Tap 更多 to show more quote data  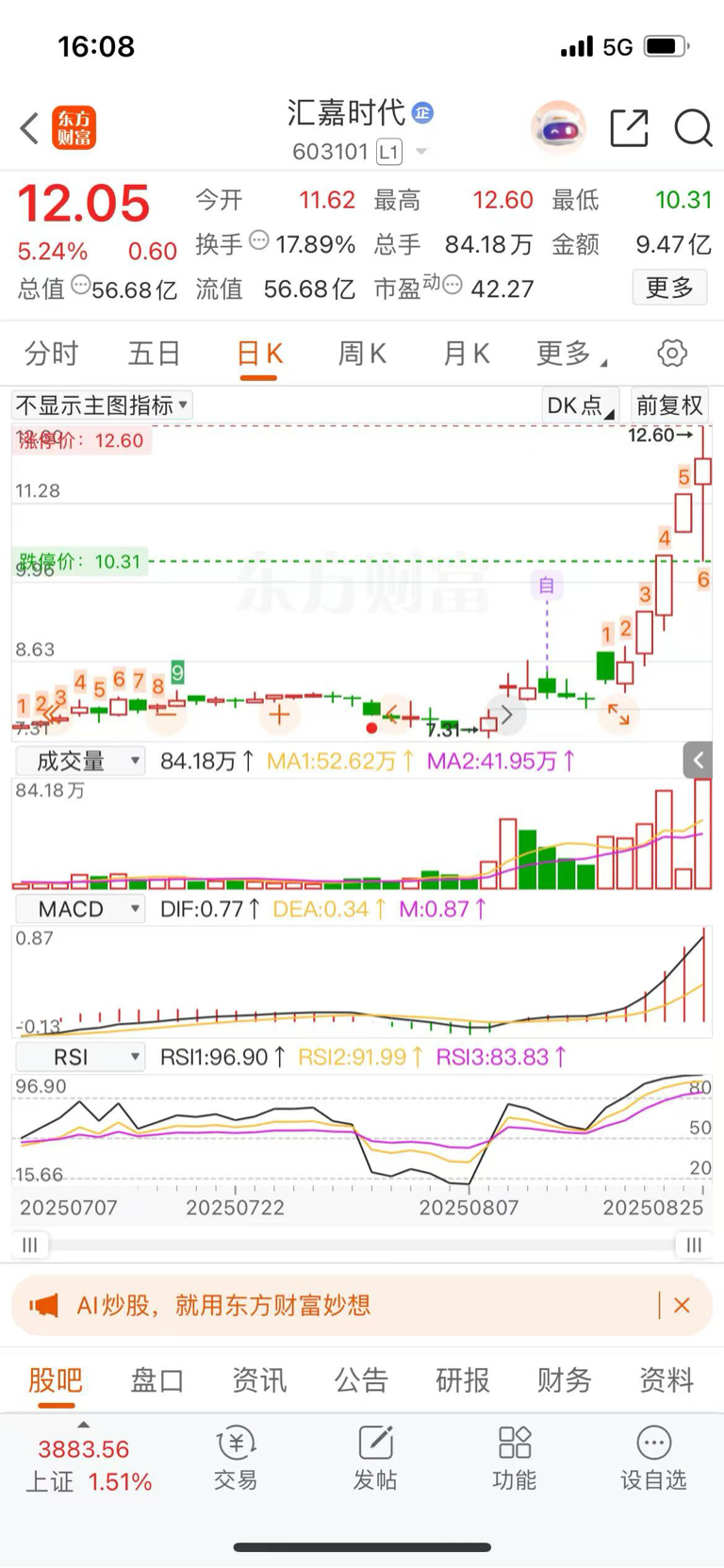click(669, 288)
